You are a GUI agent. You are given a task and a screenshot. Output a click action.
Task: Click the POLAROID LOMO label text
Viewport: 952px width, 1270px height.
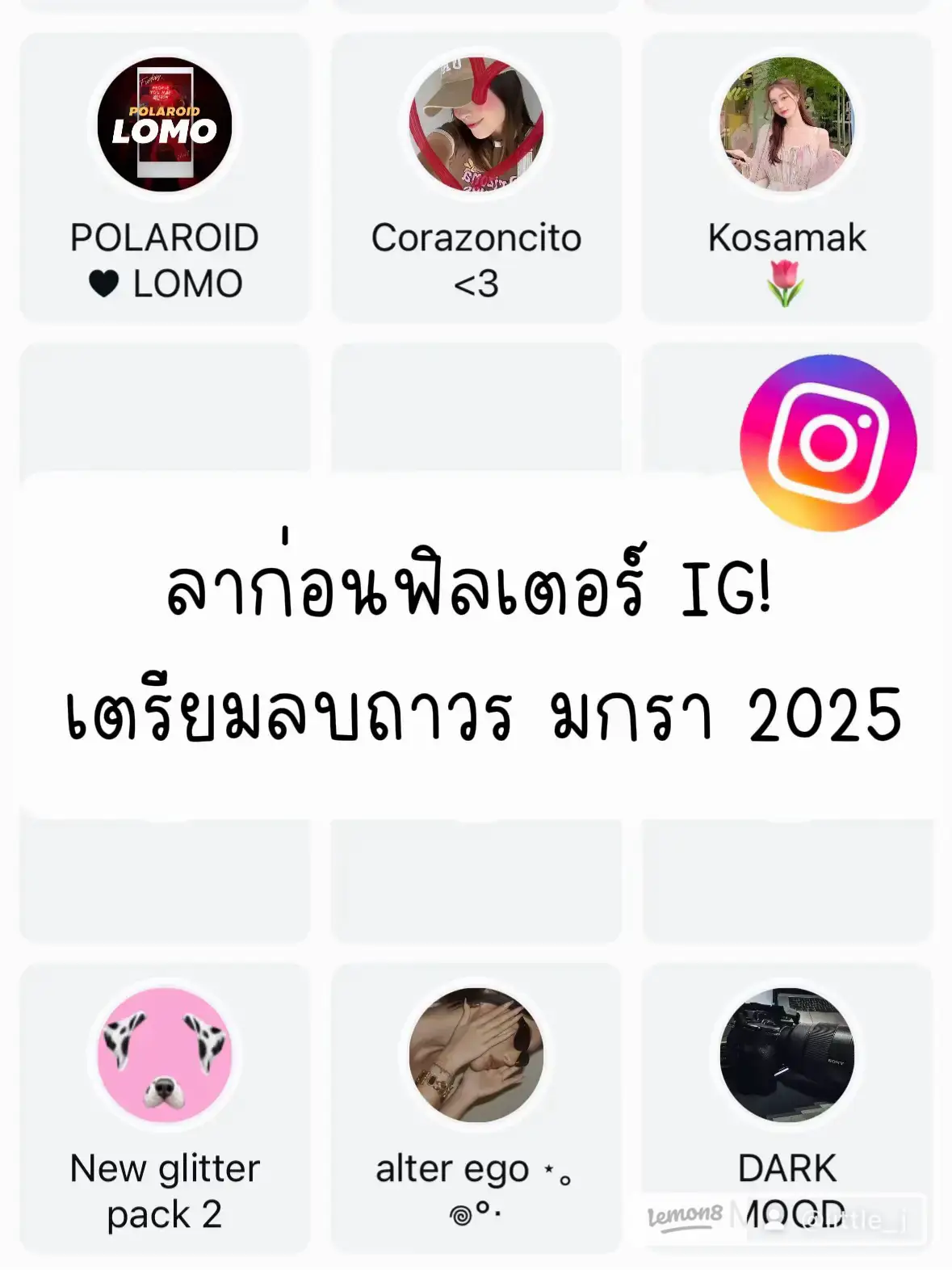coord(164,260)
